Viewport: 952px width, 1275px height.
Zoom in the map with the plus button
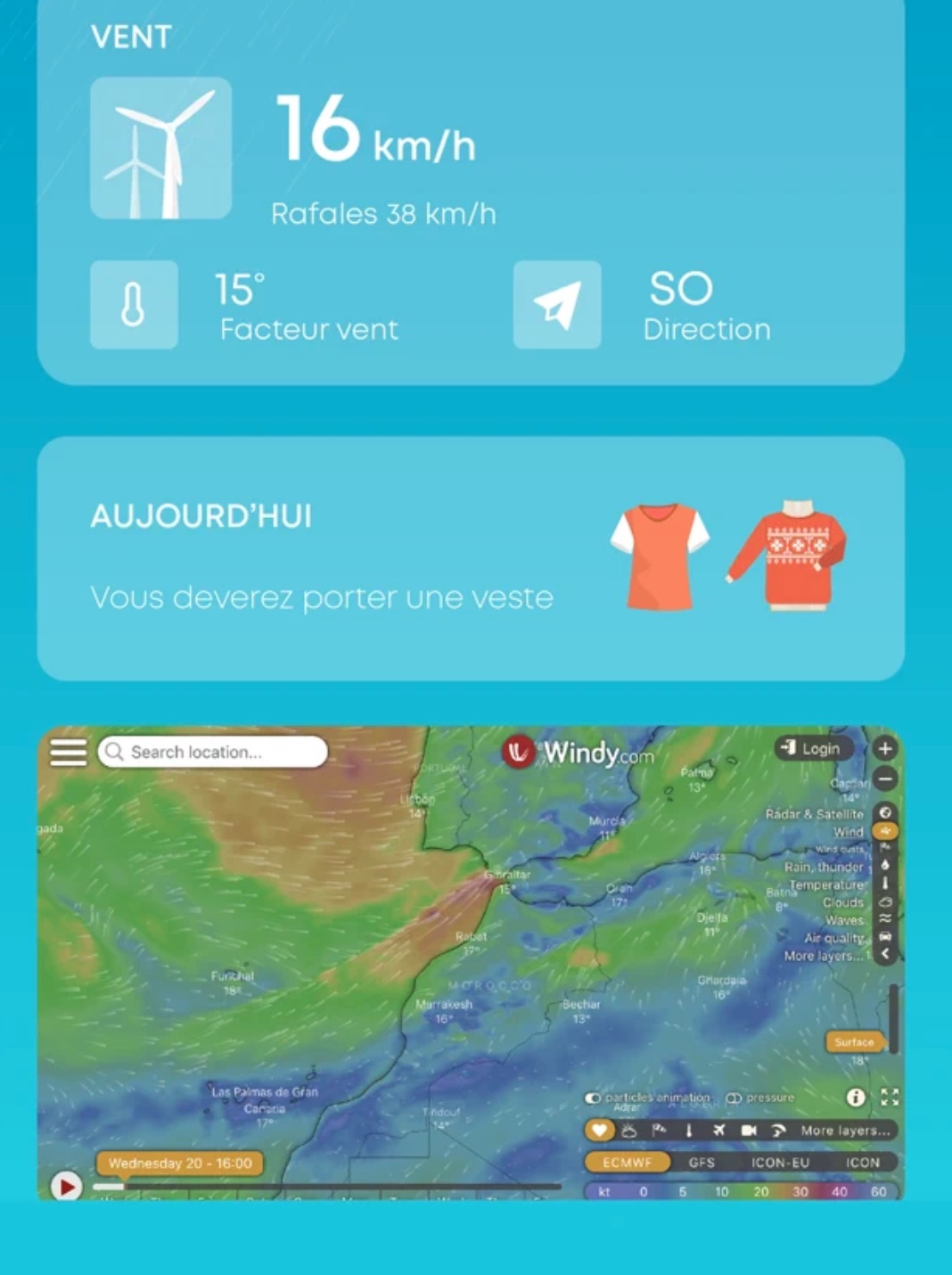click(x=885, y=749)
